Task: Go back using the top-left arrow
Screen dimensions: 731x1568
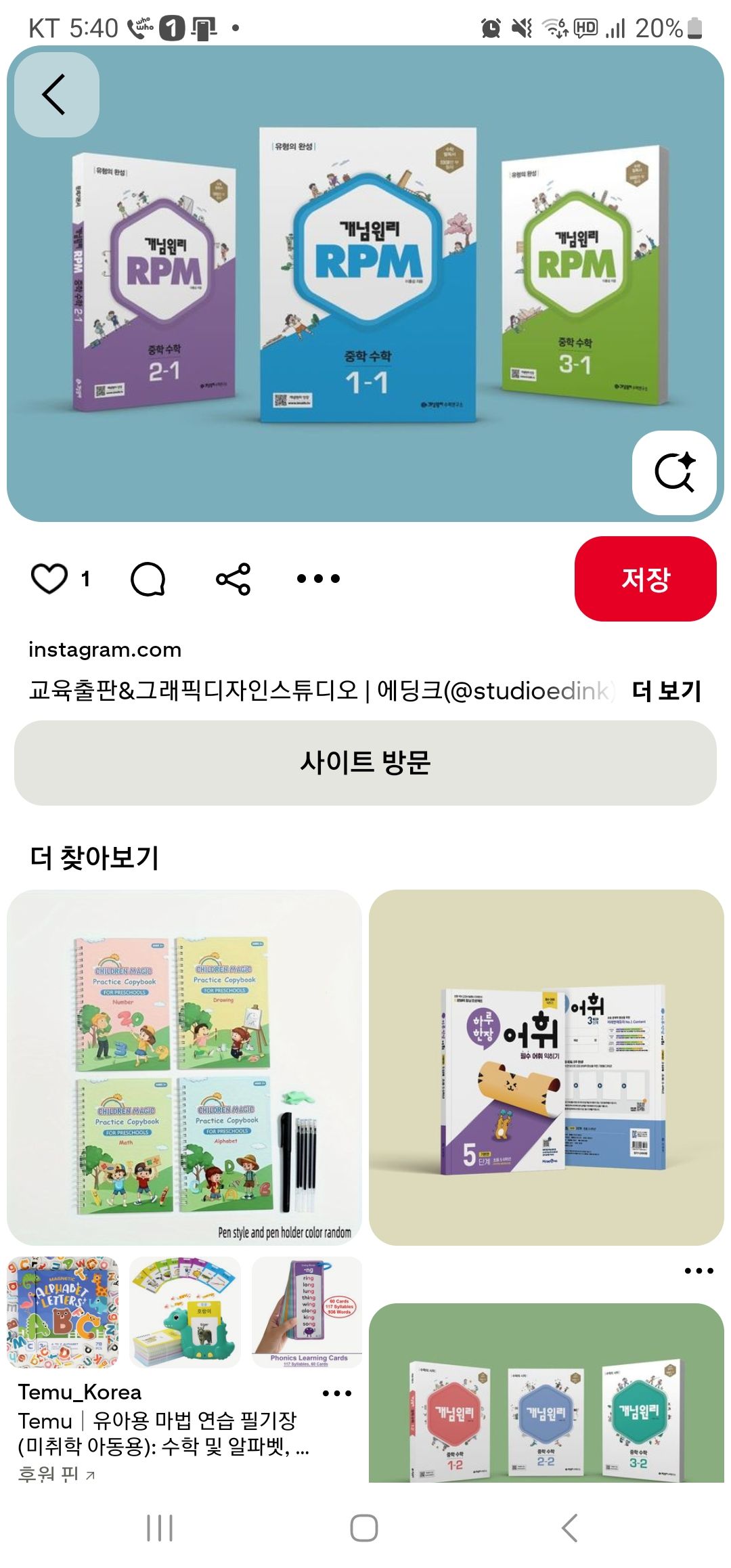Action: point(56,95)
